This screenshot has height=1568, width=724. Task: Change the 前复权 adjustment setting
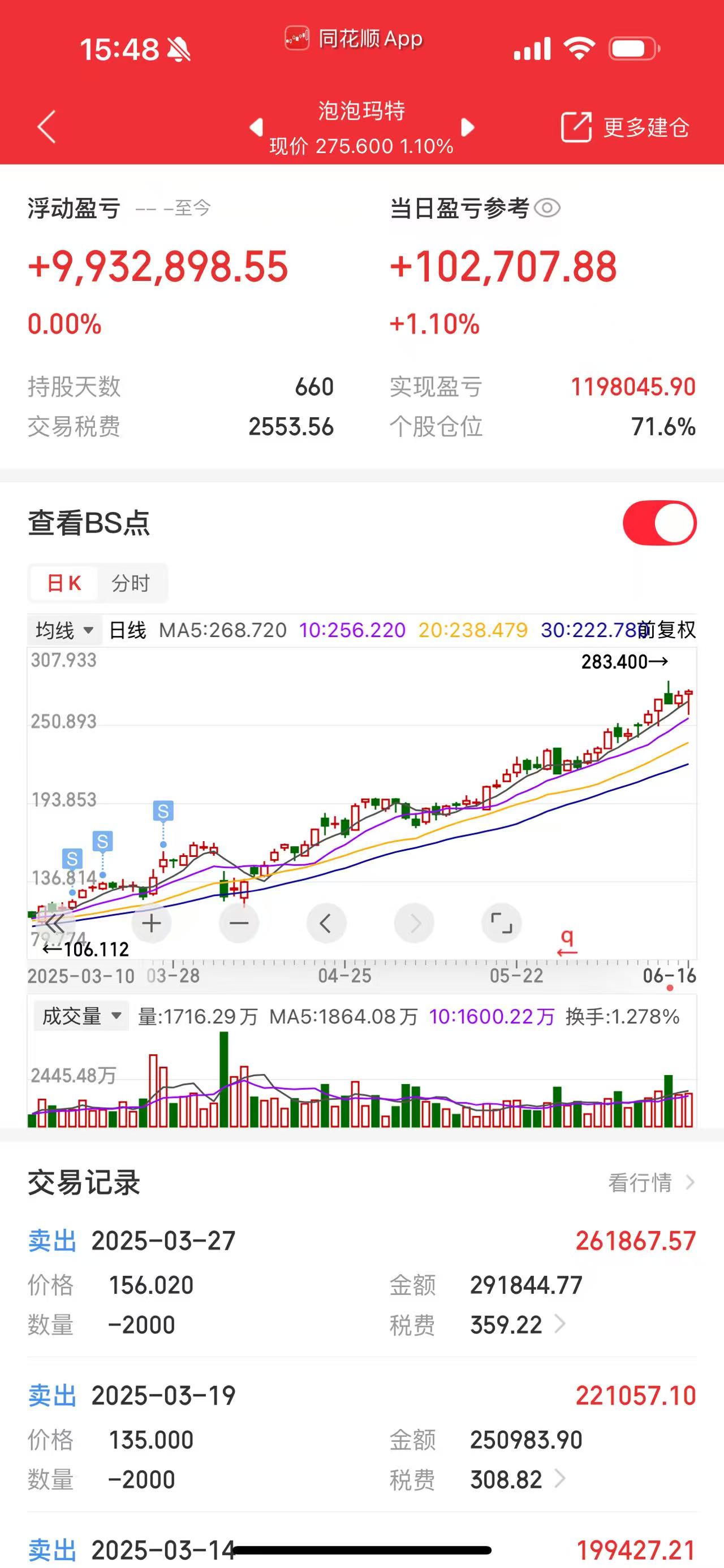pos(668,630)
